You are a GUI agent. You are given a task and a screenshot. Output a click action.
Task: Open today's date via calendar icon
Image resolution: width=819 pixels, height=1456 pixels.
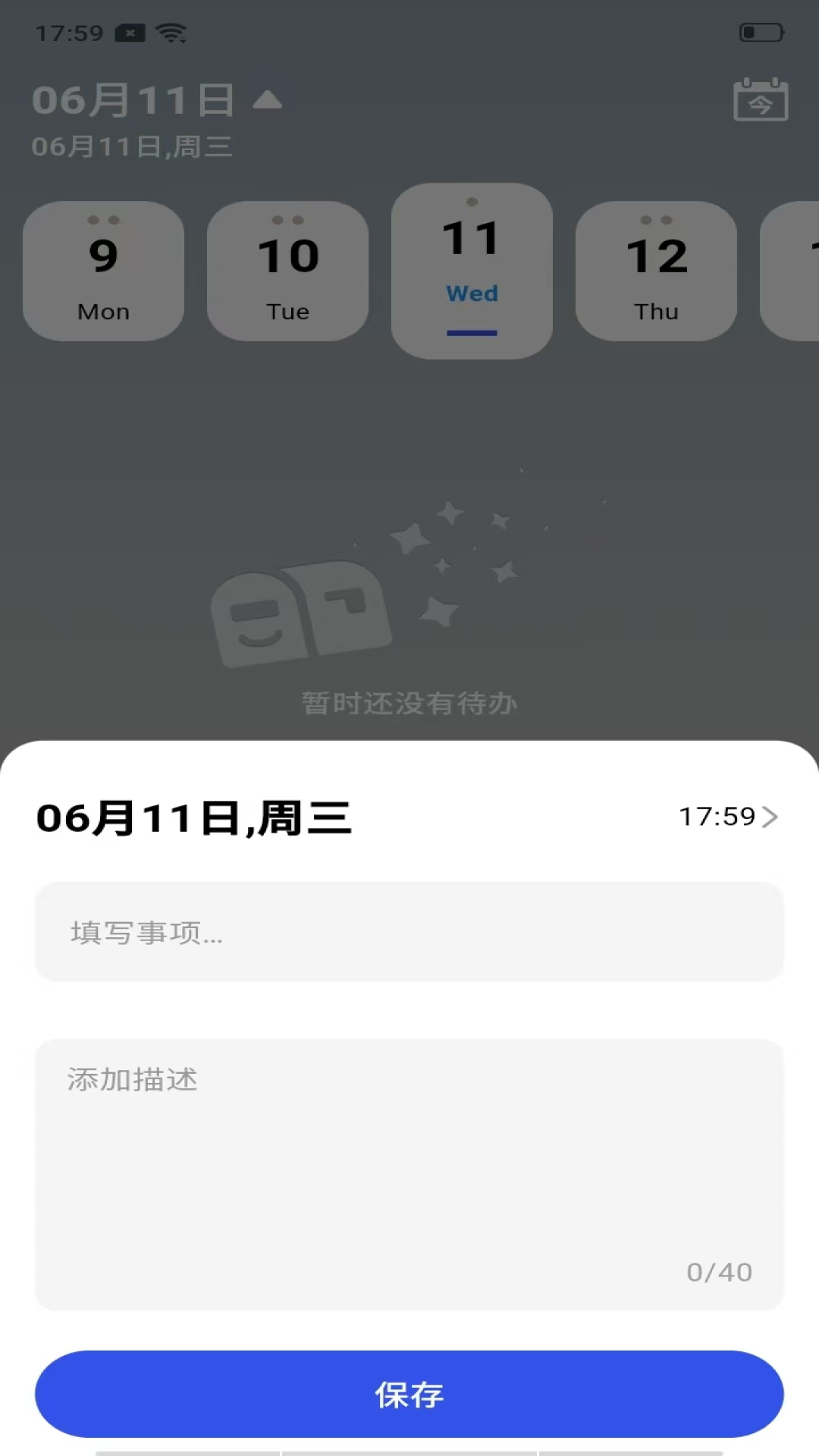coord(759,100)
